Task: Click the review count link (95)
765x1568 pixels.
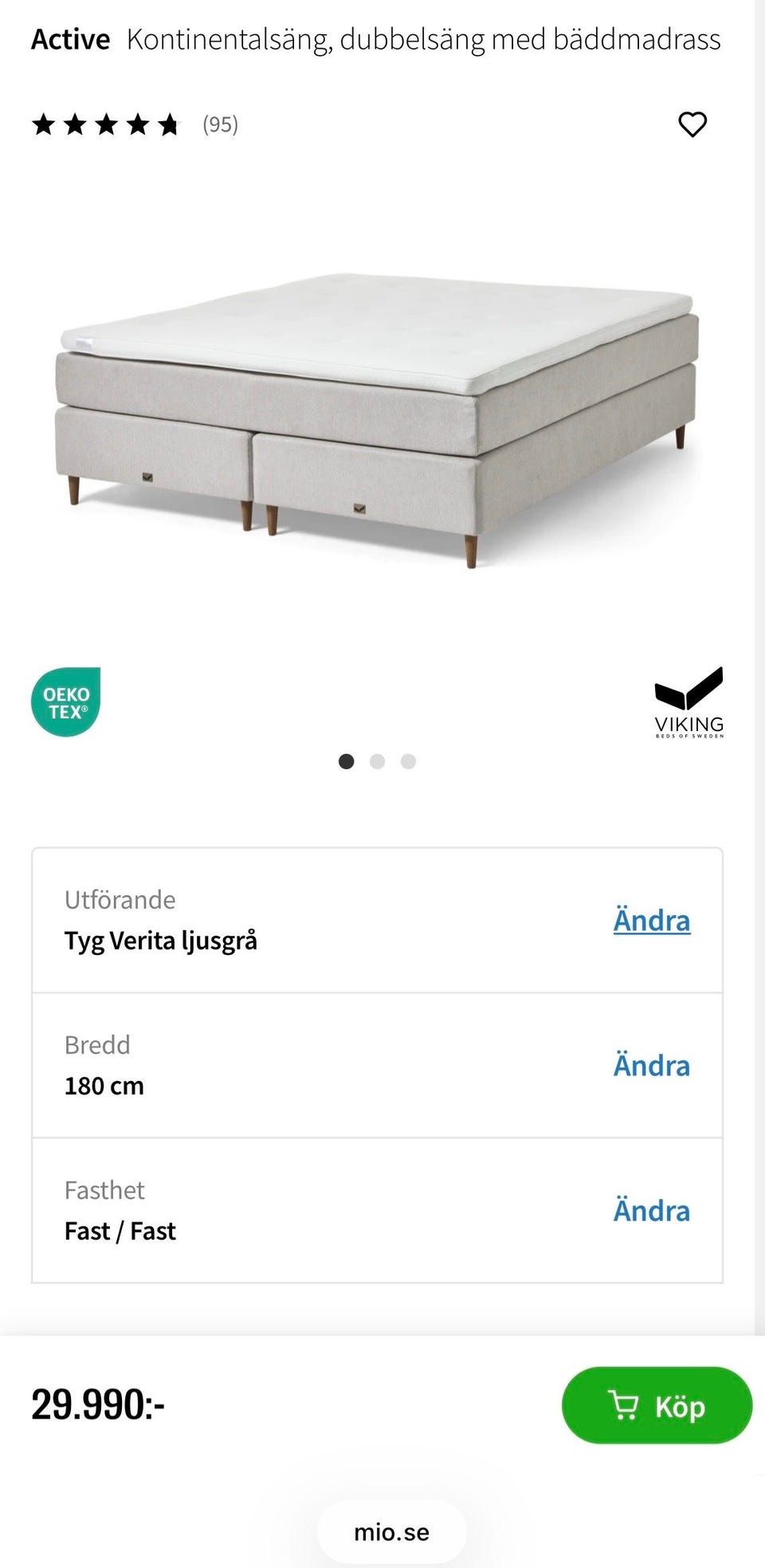Action: tap(221, 125)
